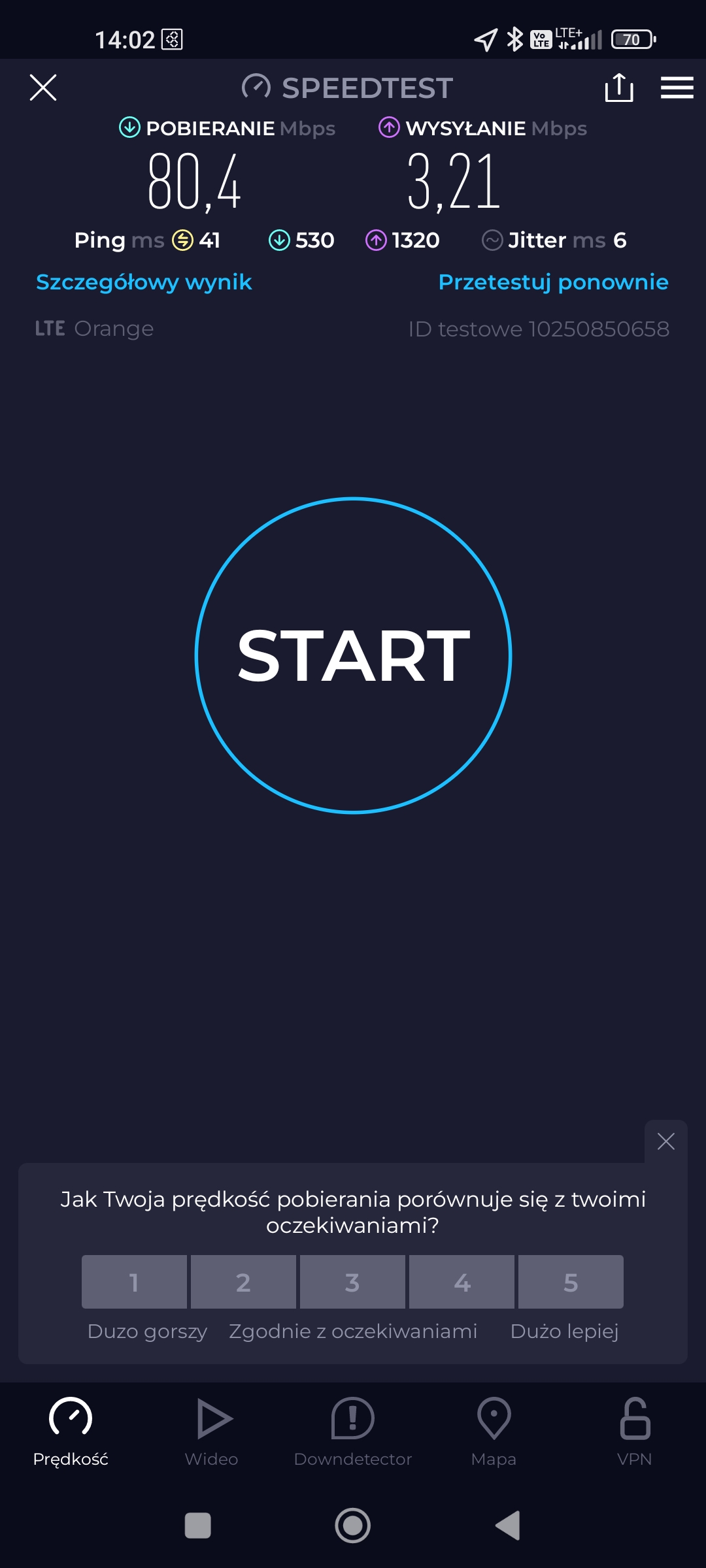Screen dimensions: 706x1568
Task: Go back using system navigation
Action: pyautogui.click(x=508, y=1526)
